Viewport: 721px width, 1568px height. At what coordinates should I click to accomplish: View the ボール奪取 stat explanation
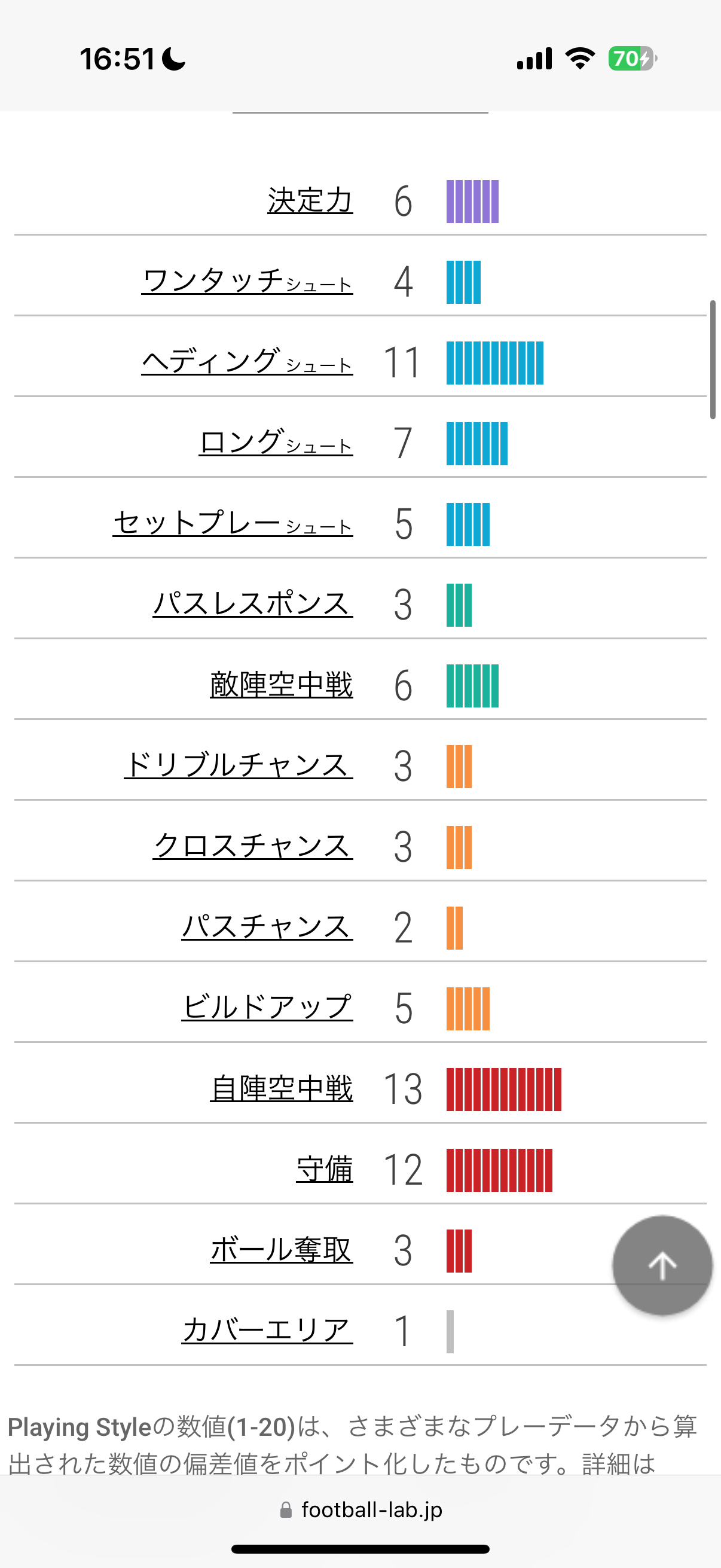pyautogui.click(x=282, y=1250)
